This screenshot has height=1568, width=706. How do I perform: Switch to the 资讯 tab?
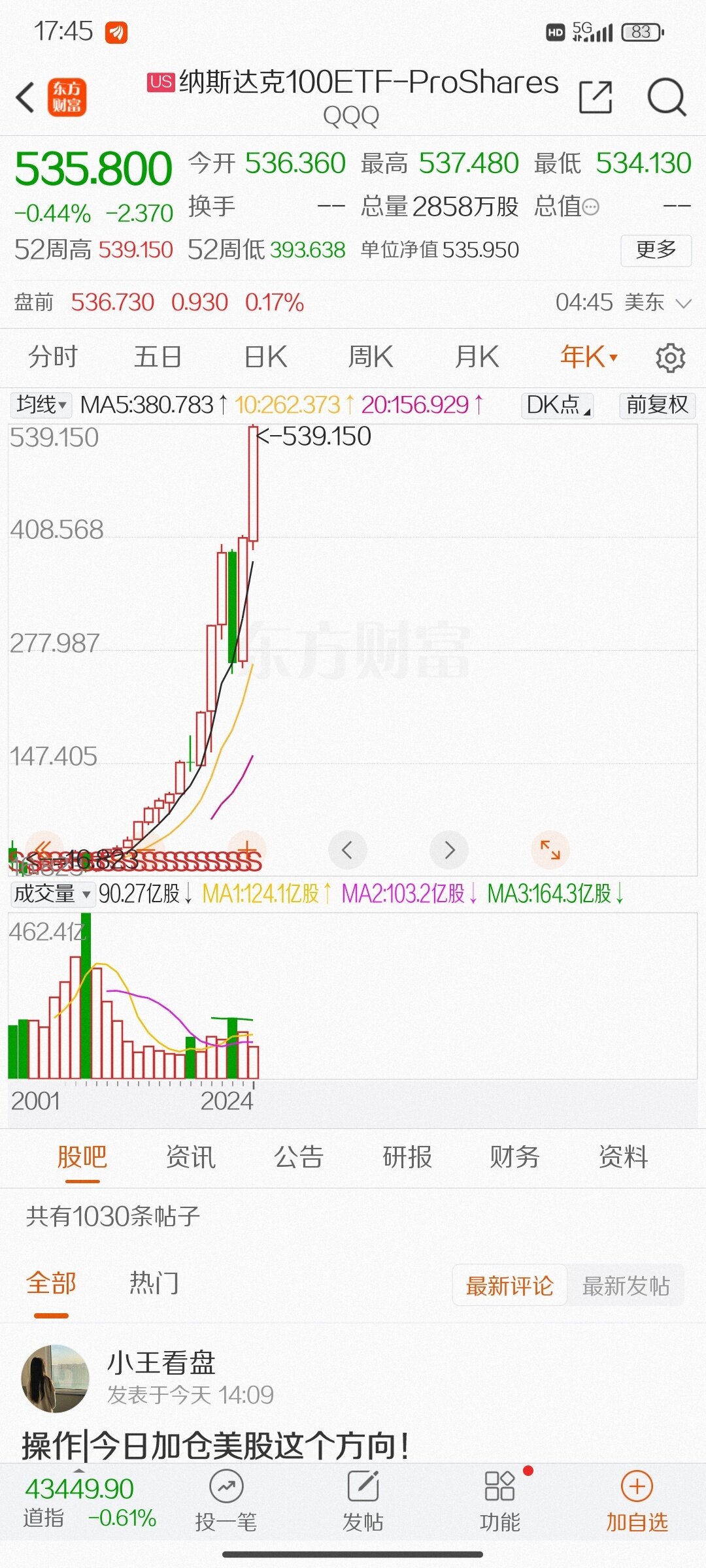point(190,1157)
